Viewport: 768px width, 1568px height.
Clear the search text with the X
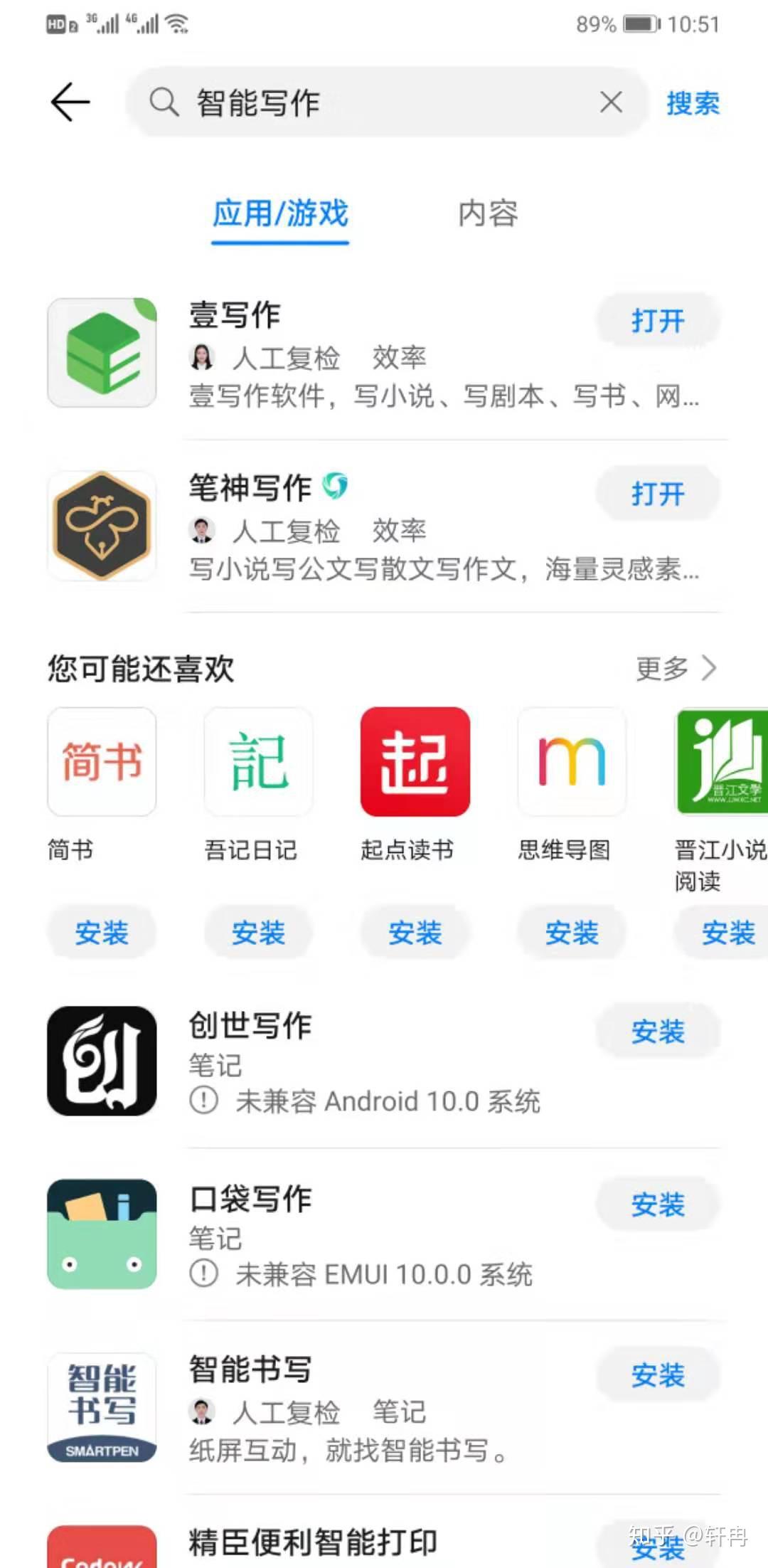(x=611, y=102)
